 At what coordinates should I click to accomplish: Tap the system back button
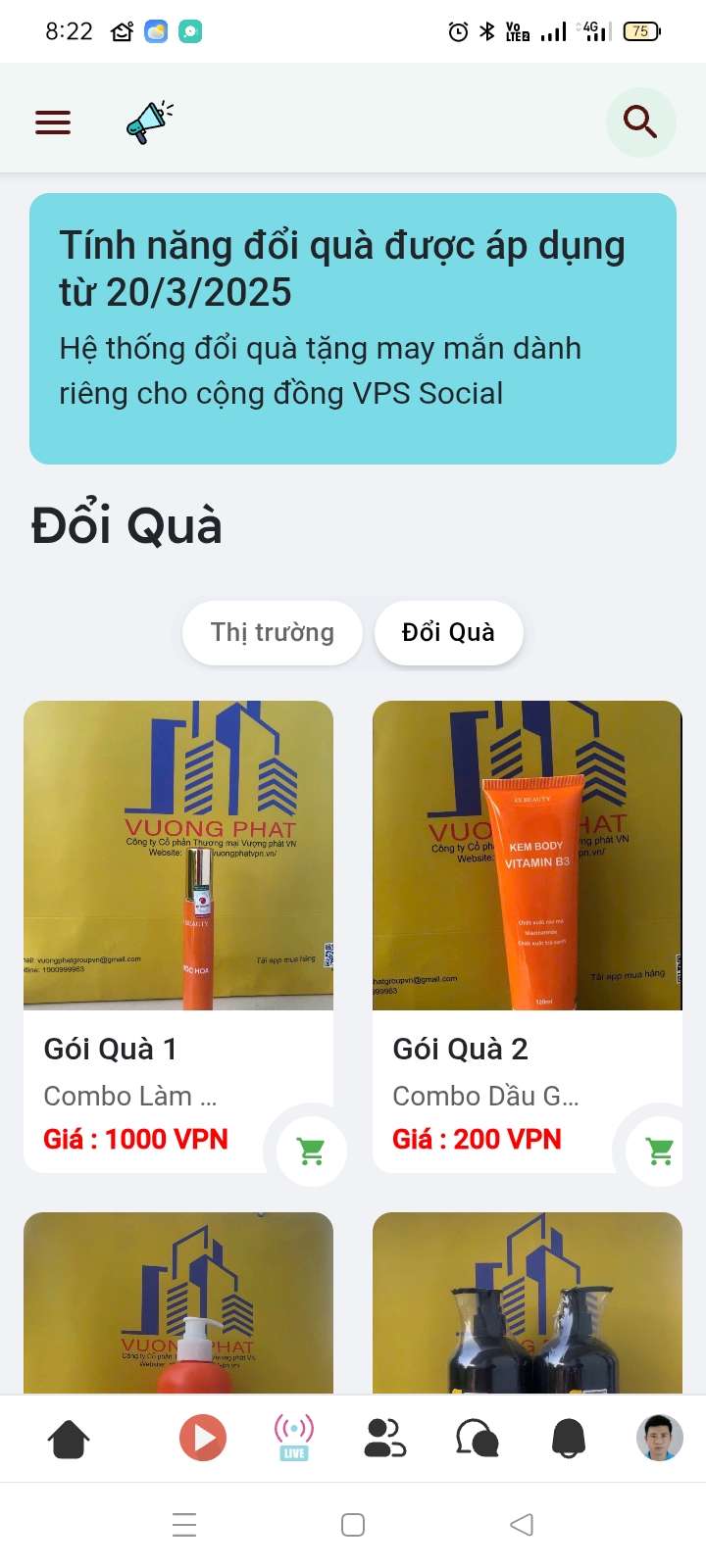(522, 1525)
